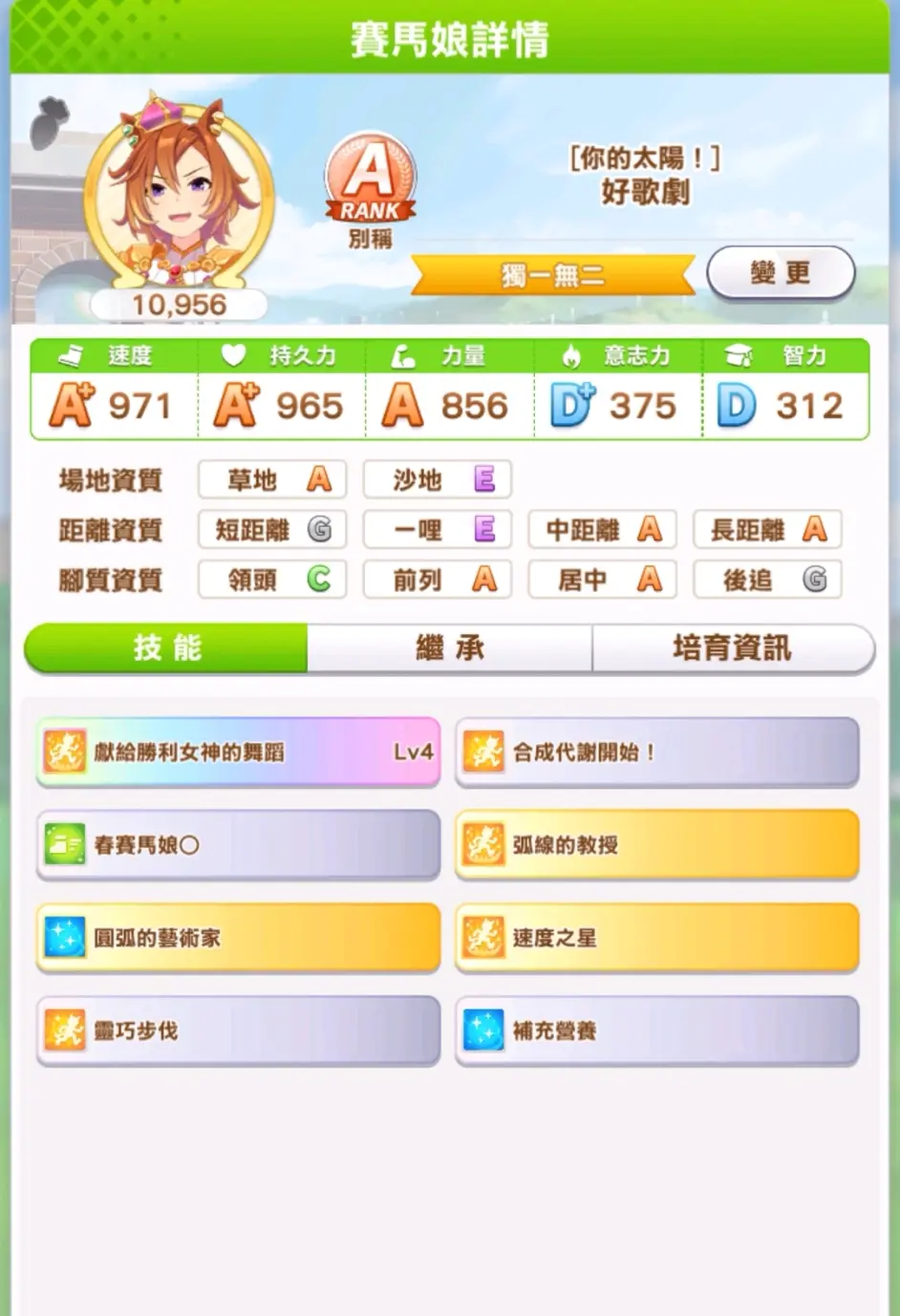View the 春賽馬娘○ skill

point(238,845)
